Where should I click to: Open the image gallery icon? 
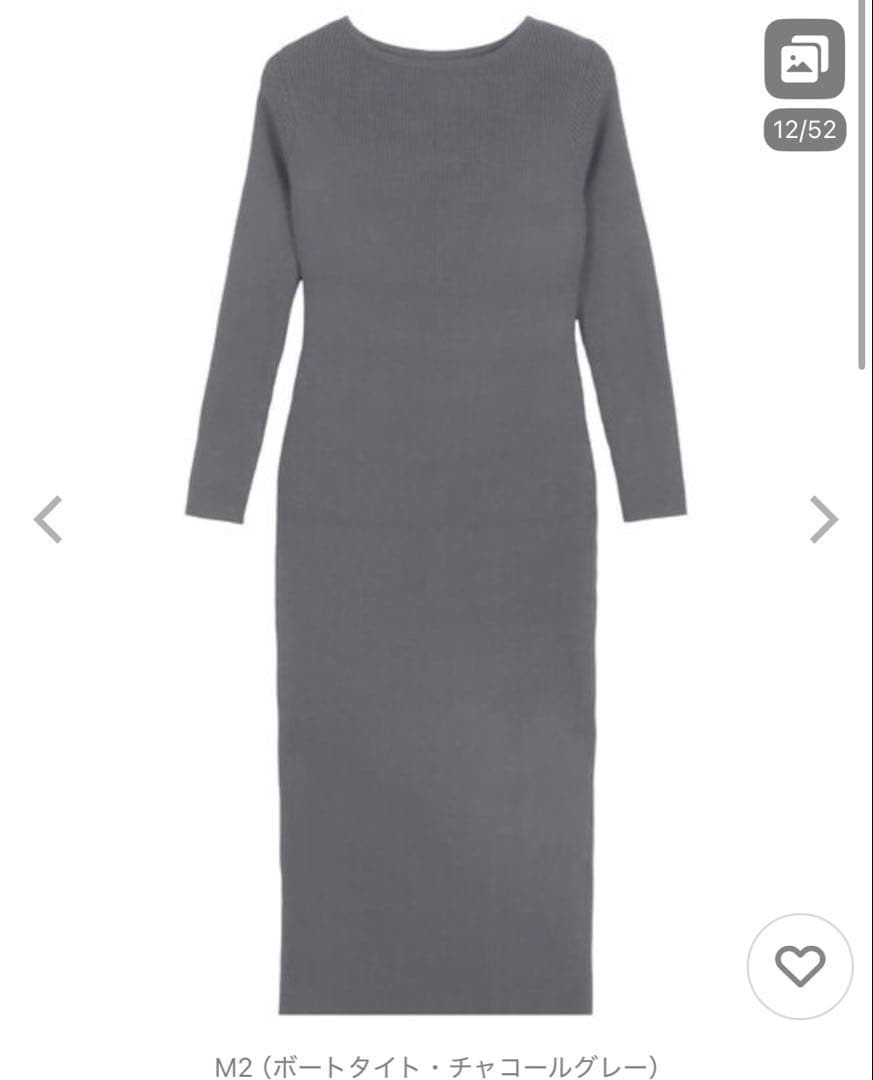pos(804,60)
